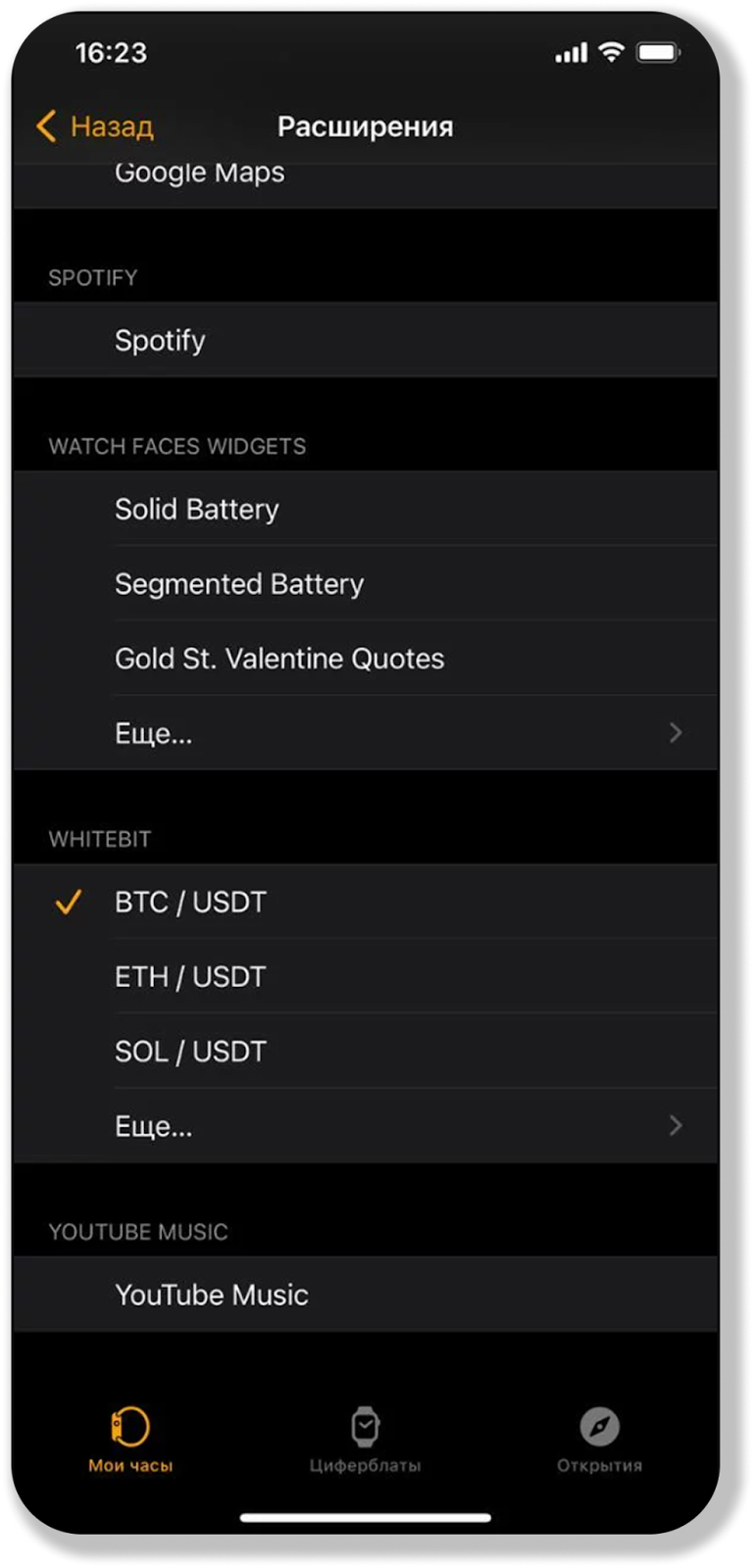Switch to the Мои часы tab
The image size is (754, 1568).
point(130,1439)
